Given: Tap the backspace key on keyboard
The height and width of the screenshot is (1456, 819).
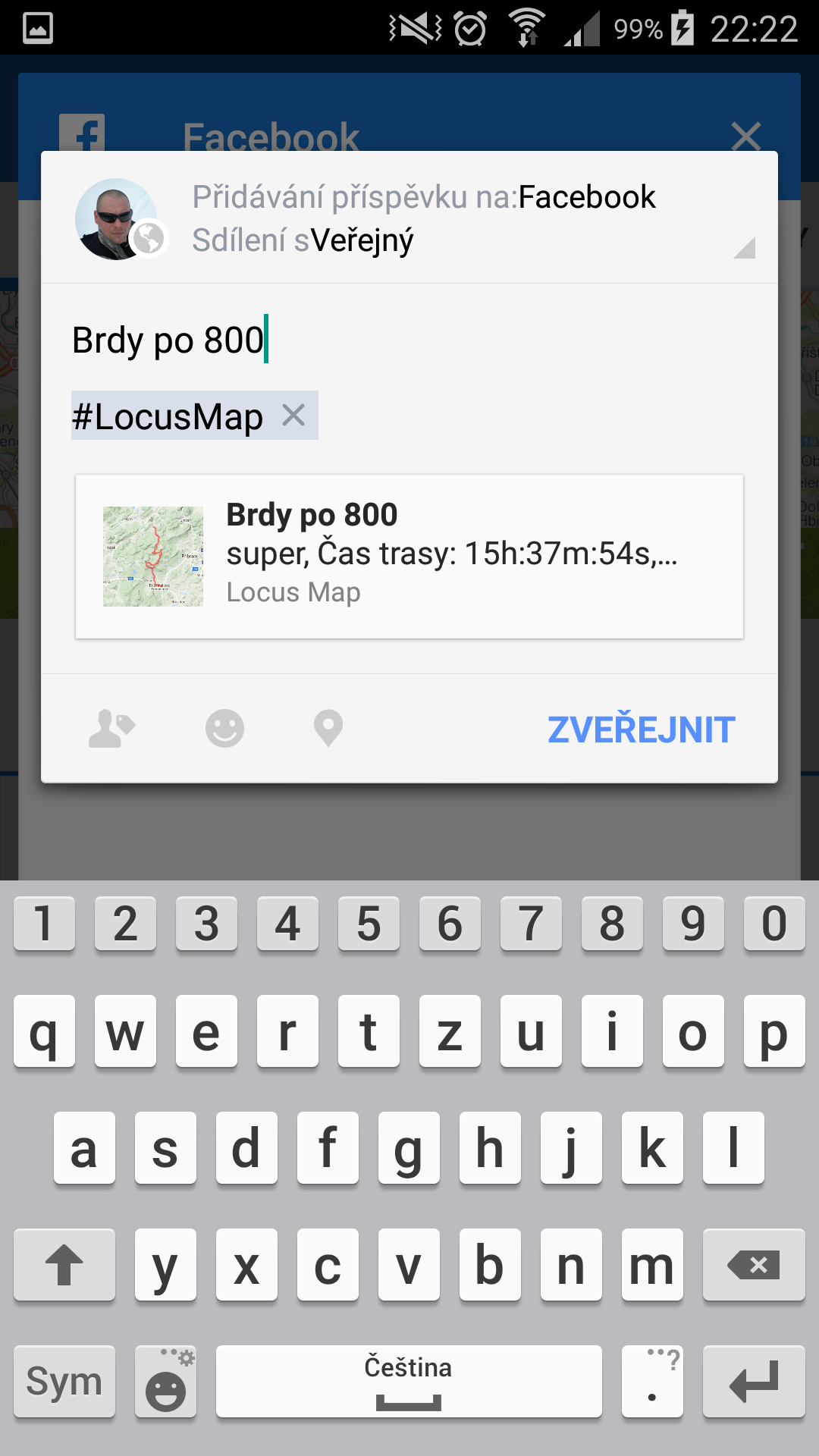Looking at the screenshot, I should pyautogui.click(x=753, y=1265).
